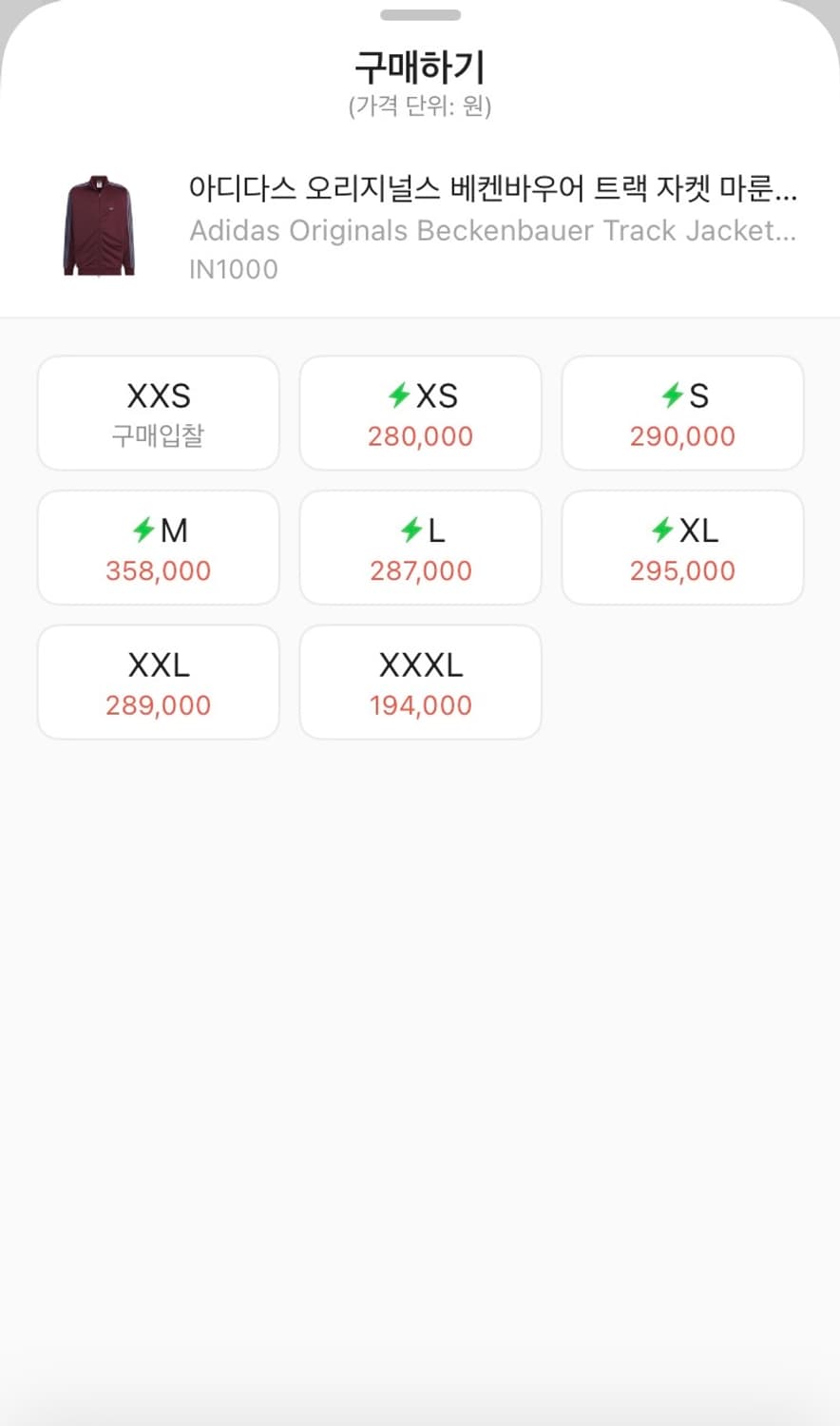Tap the drag handle at screen top

coord(420,15)
